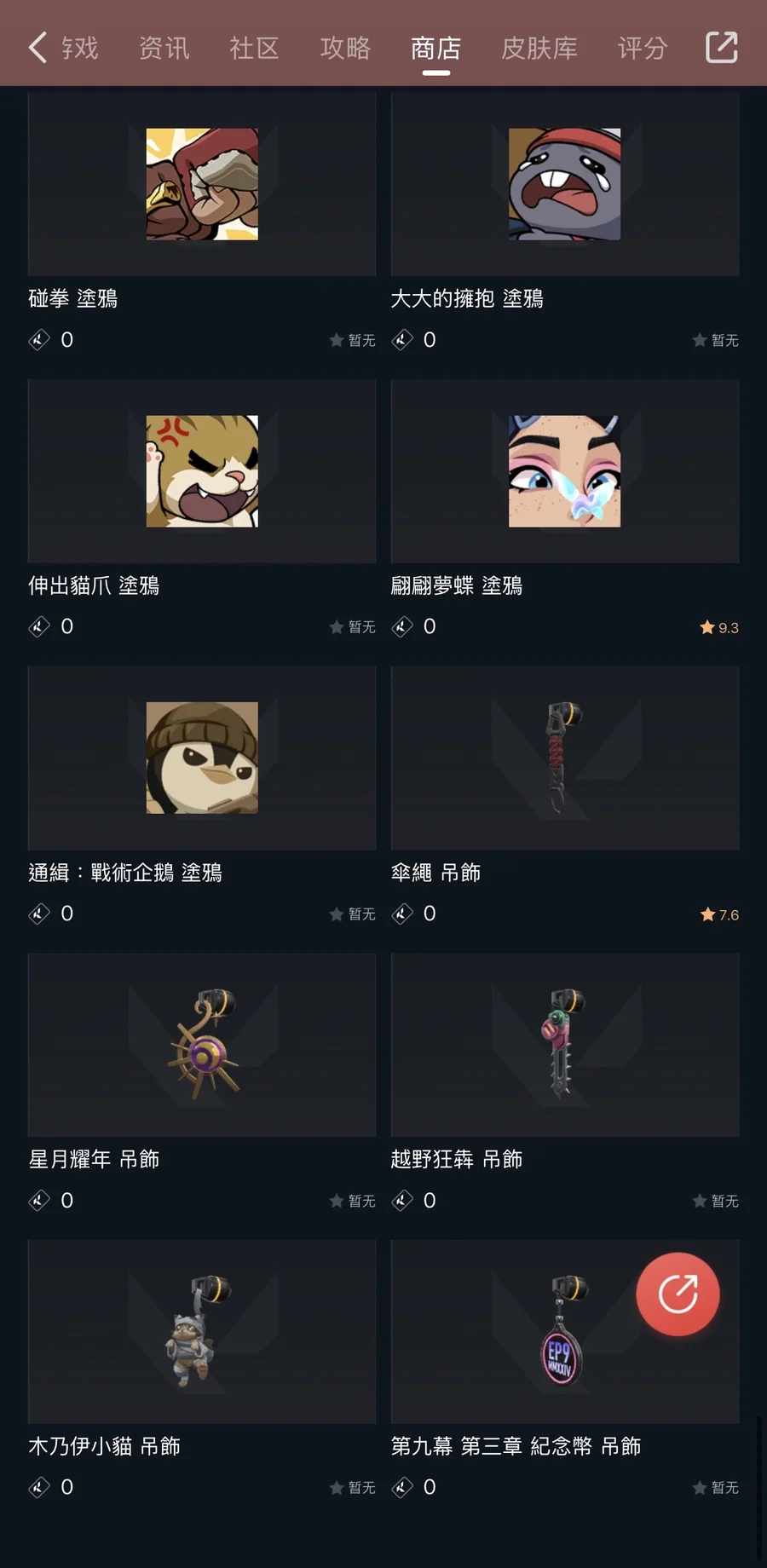
Task: Open the 大大的擁抱 塗鴉 item card
Action: click(x=564, y=185)
